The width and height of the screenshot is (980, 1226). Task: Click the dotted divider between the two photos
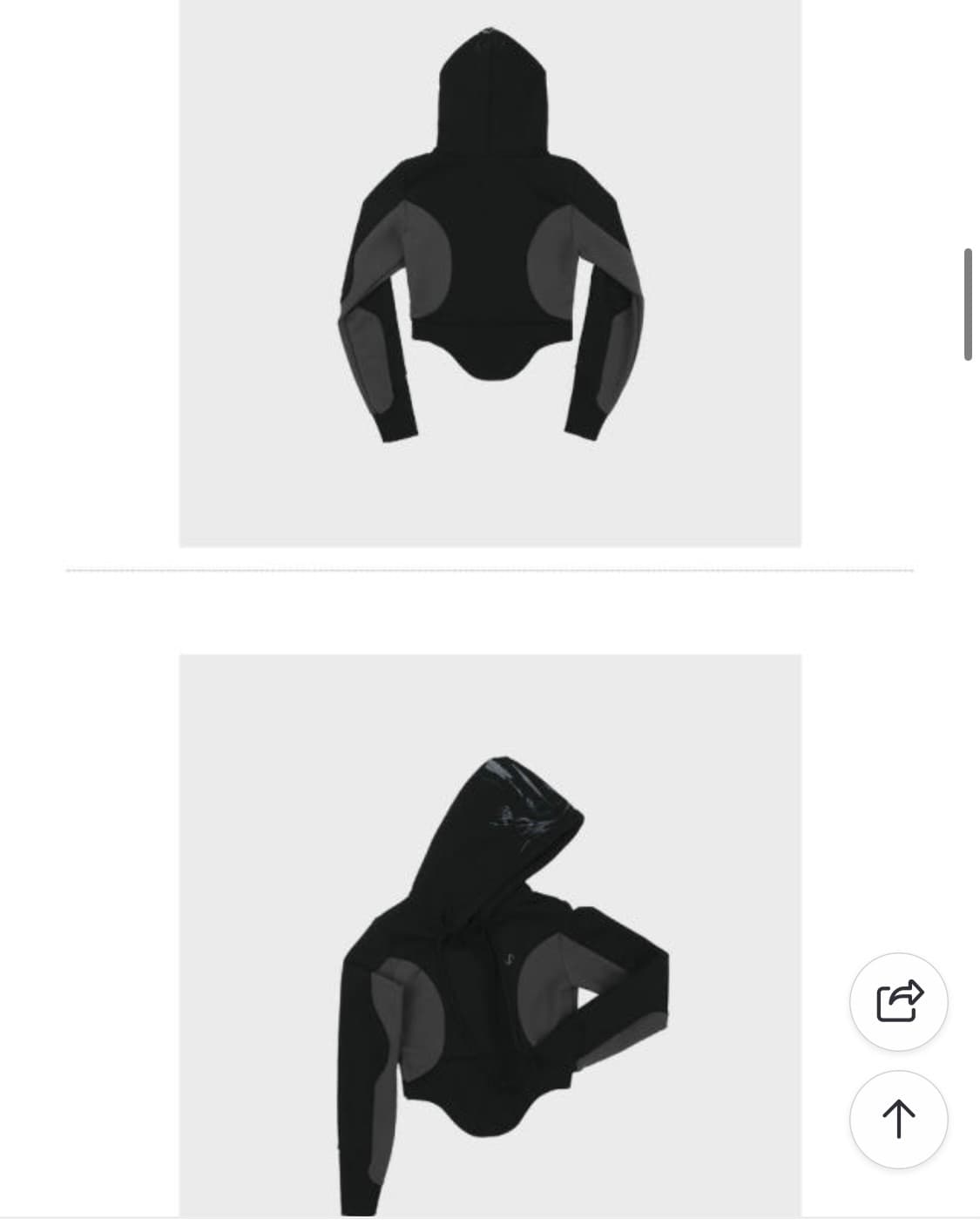(x=488, y=568)
